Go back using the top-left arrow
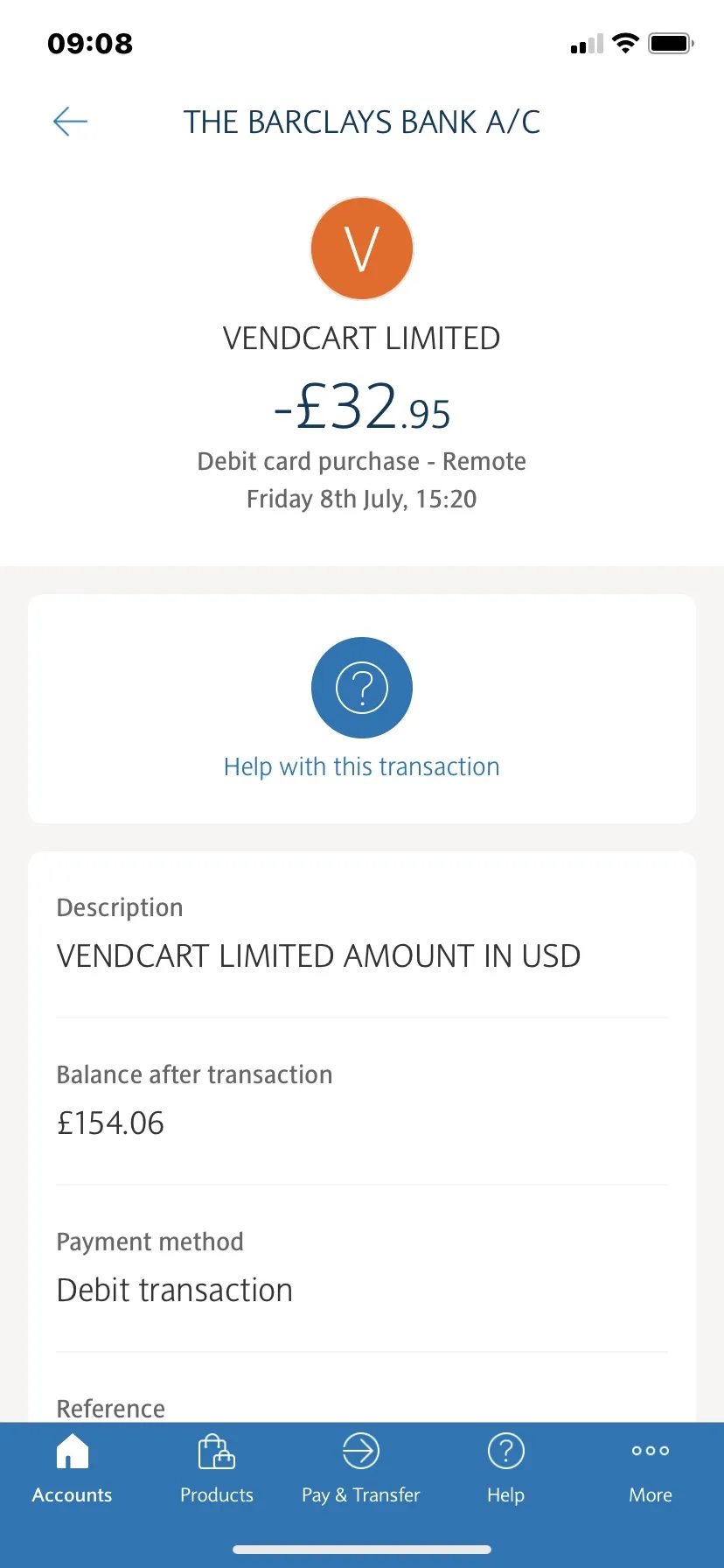The height and width of the screenshot is (1568, 724). [x=70, y=122]
